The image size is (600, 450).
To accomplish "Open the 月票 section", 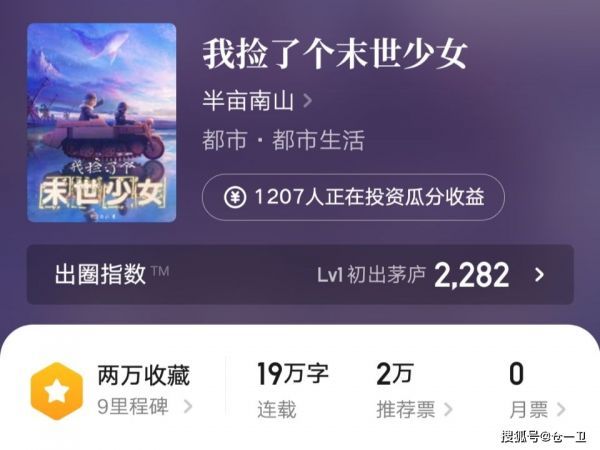I will (536, 408).
